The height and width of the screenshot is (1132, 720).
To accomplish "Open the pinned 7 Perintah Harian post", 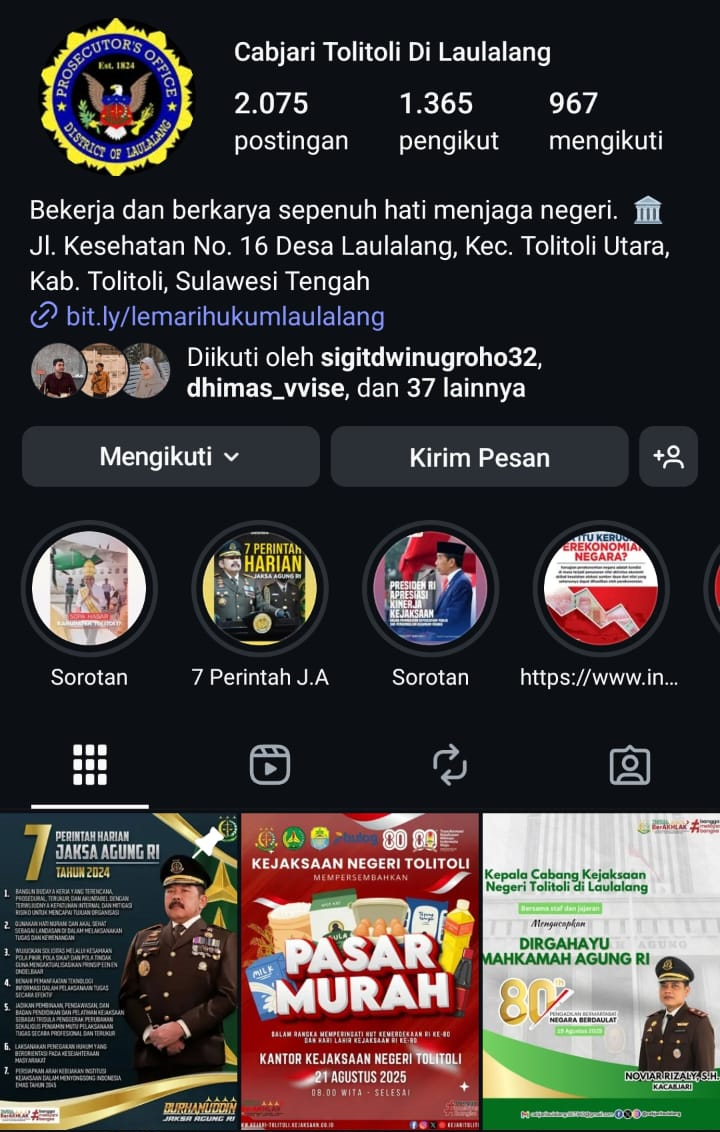I will tap(119, 970).
